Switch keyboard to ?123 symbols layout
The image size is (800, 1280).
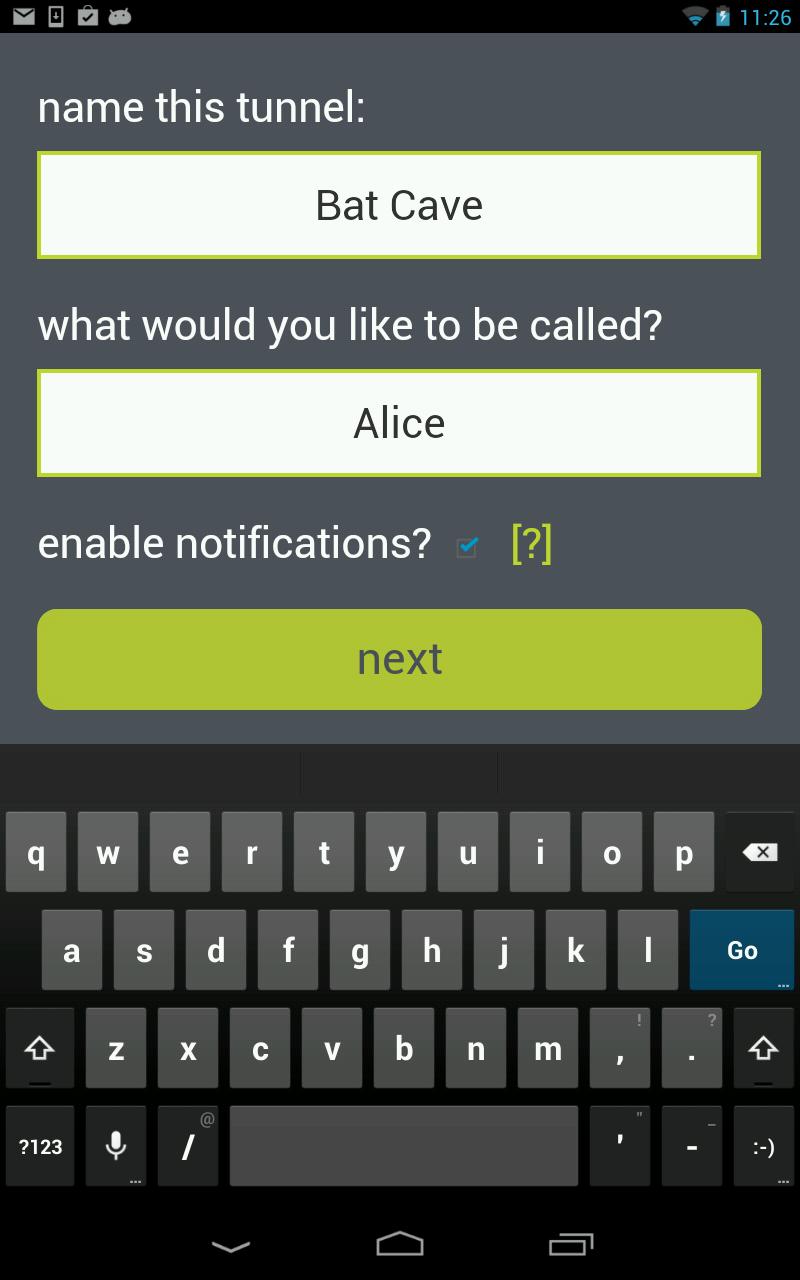pos(40,1146)
